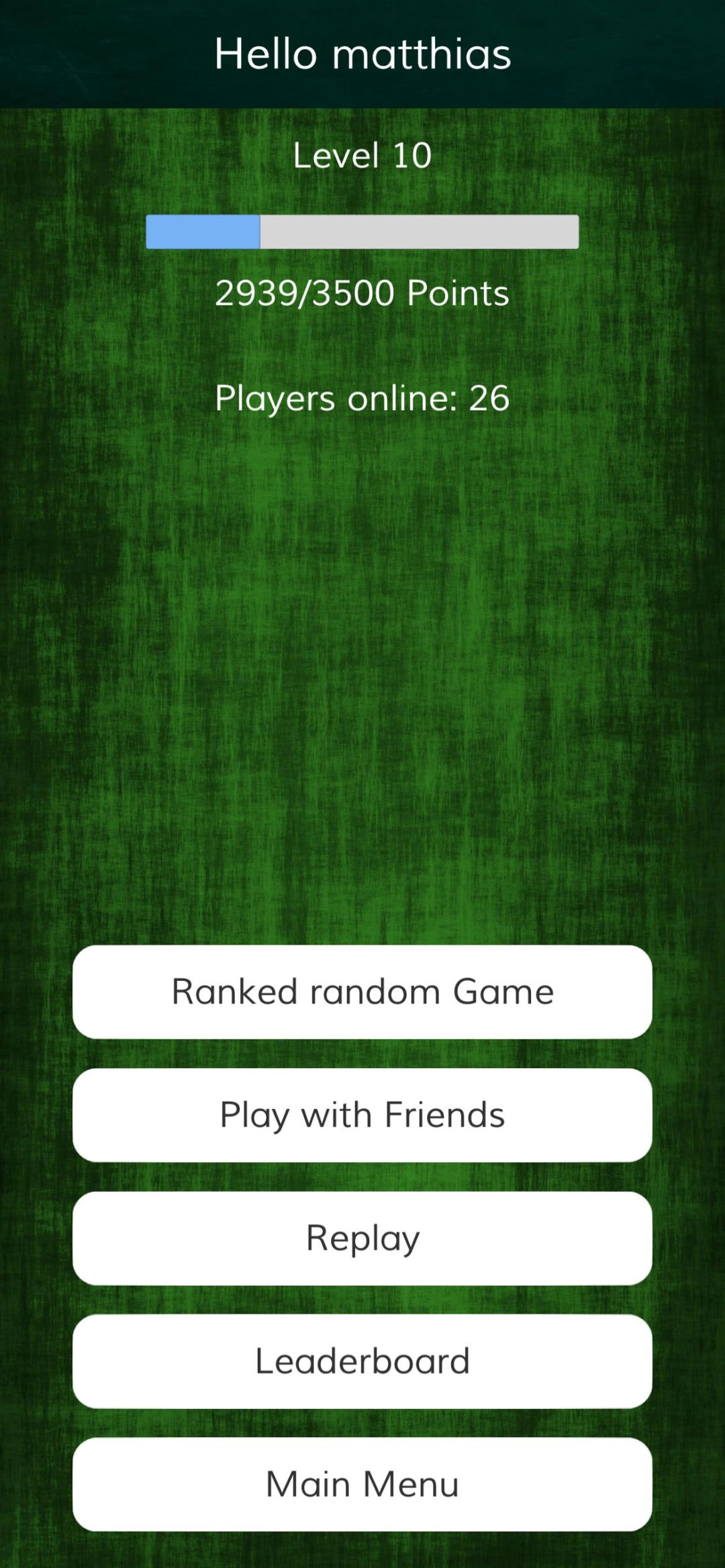Image resolution: width=725 pixels, height=1568 pixels.
Task: Tap the Replay button
Action: coord(362,1238)
